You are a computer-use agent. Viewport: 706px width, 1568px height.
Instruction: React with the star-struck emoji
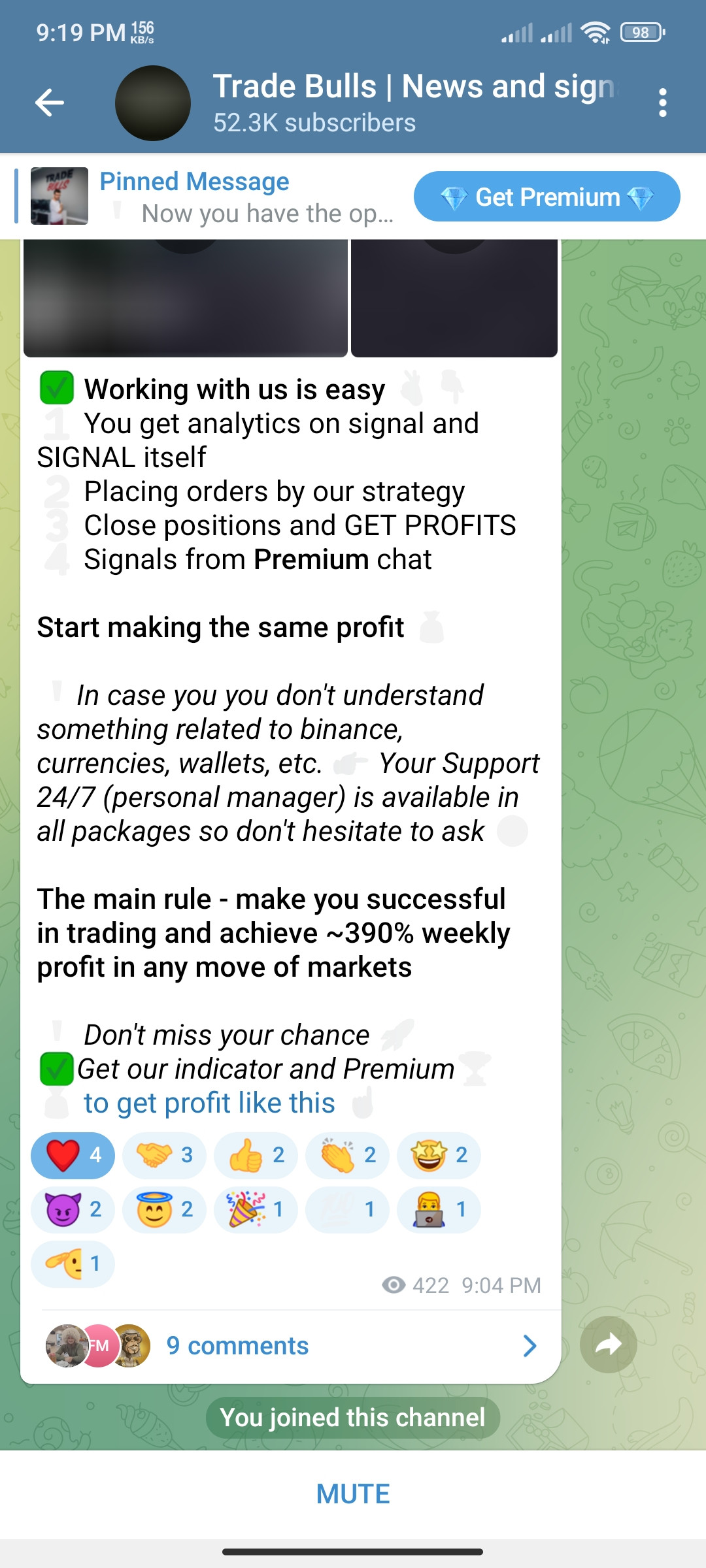point(439,1155)
